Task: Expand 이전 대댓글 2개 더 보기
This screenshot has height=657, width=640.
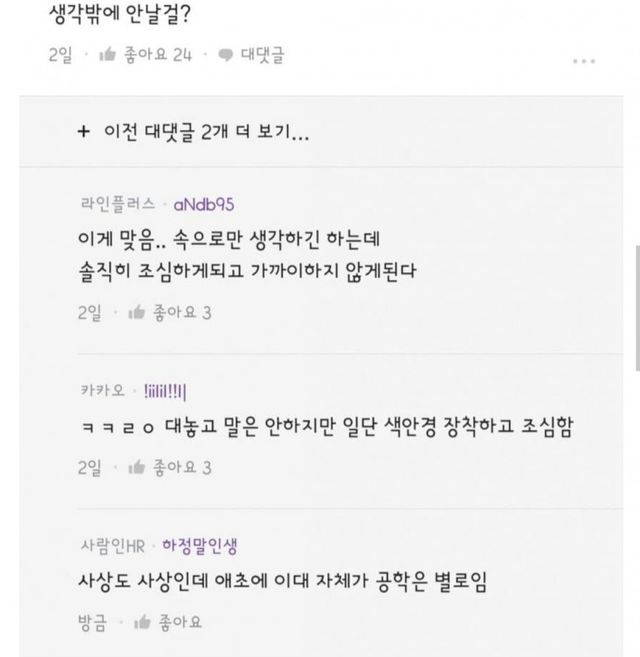Action: (193, 132)
